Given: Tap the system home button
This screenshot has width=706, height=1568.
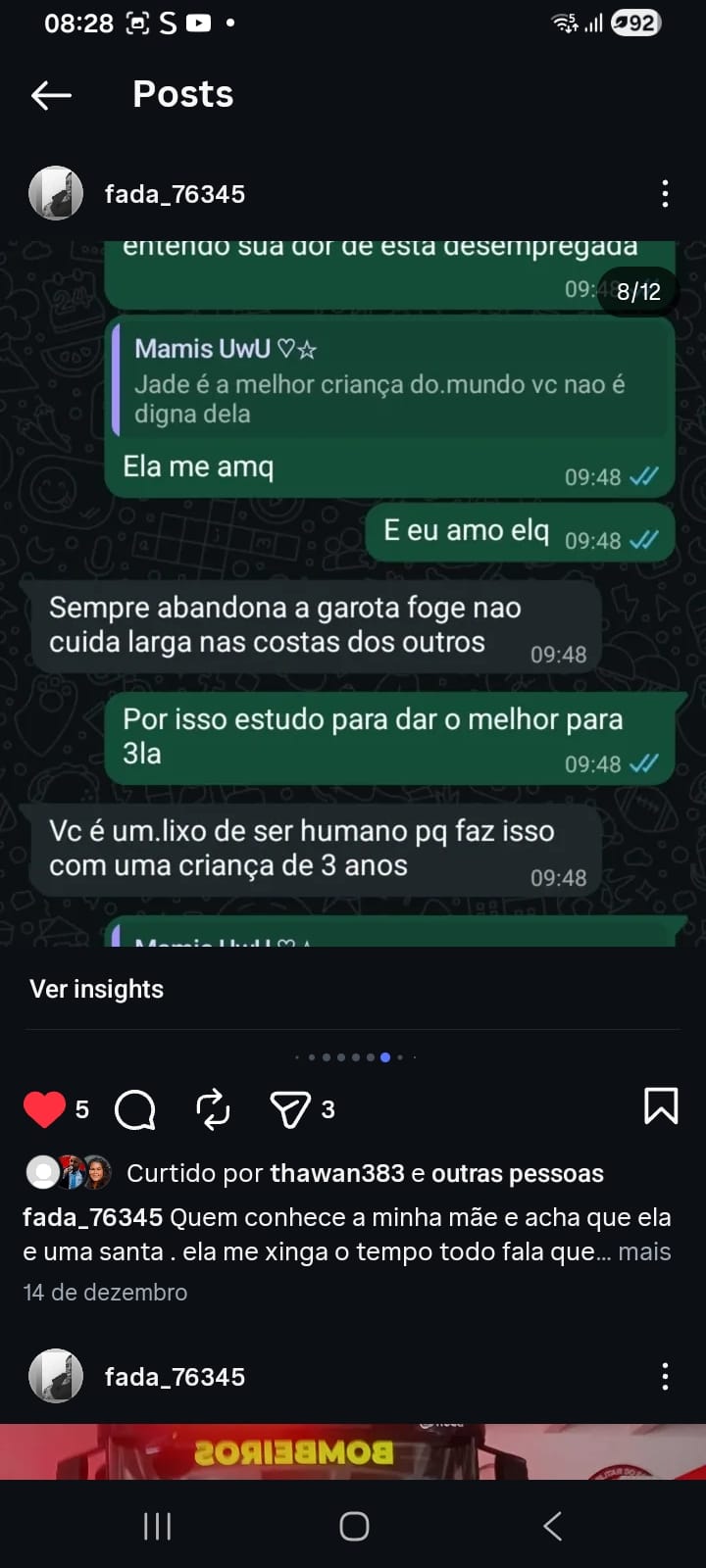Looking at the screenshot, I should (354, 1526).
